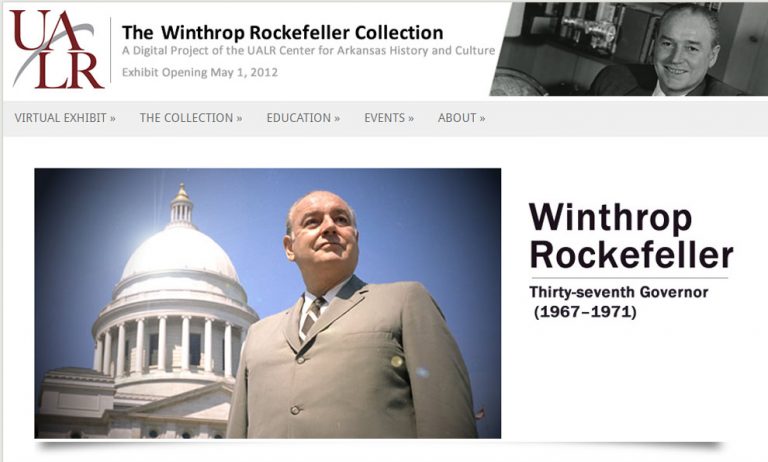This screenshot has height=462, width=768.
Task: Open the Virtual Exhibit menu
Action: click(x=65, y=118)
